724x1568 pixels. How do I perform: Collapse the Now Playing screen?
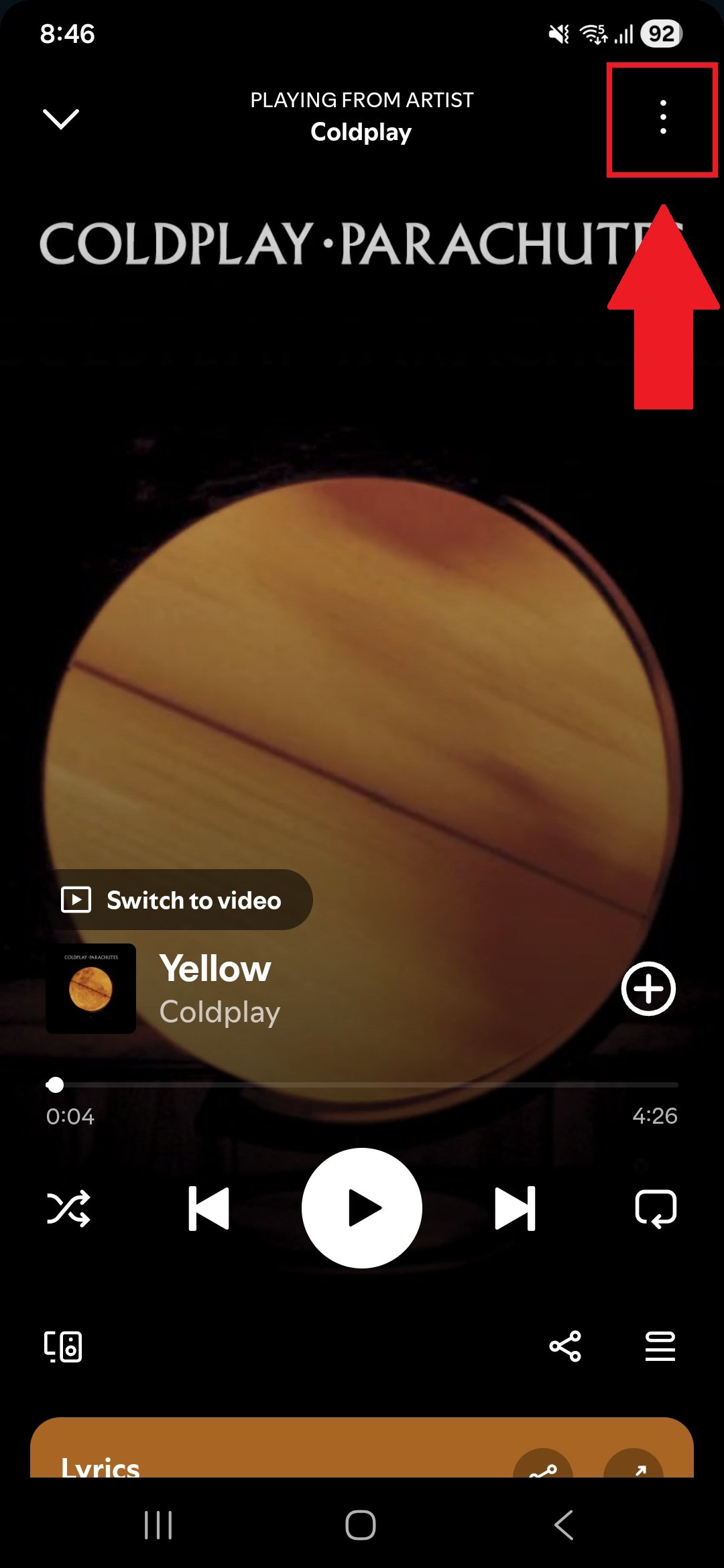(x=61, y=119)
